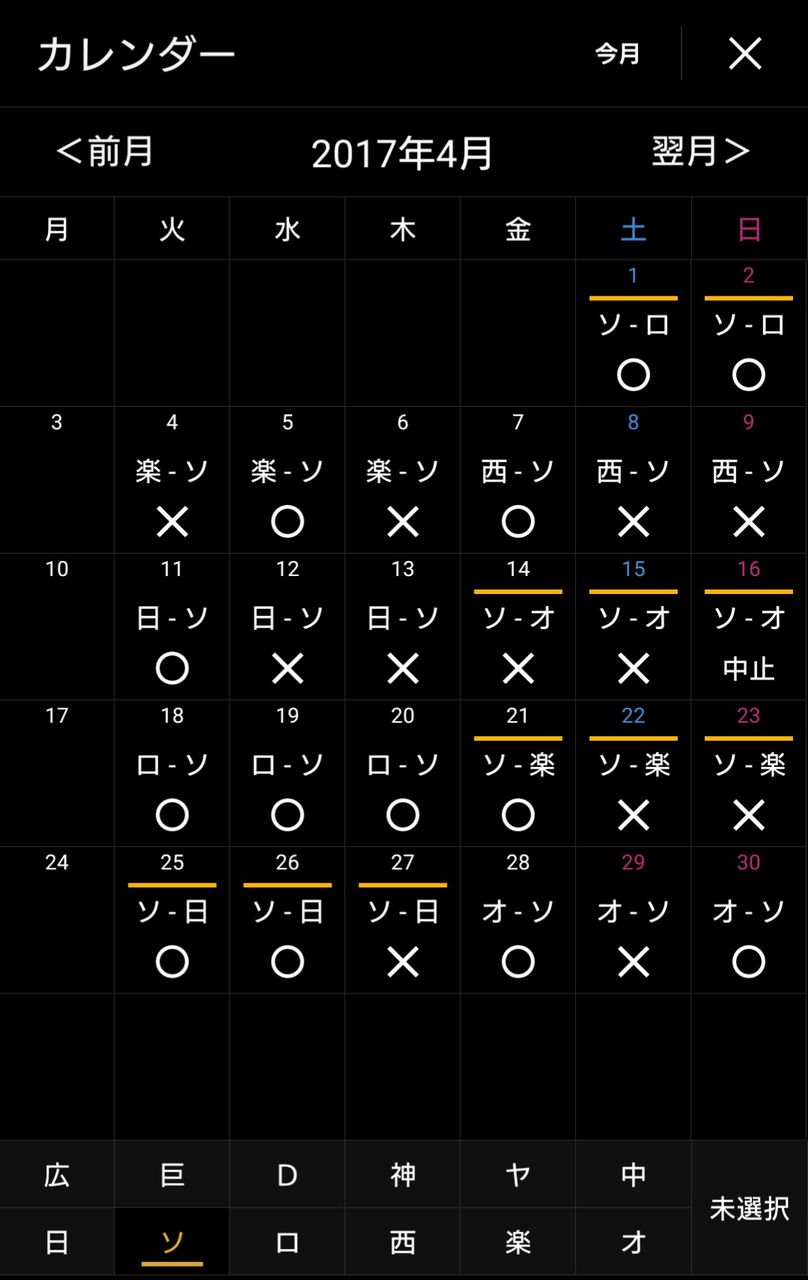Select team 楽 in the bottom filter
This screenshot has width=808, height=1280.
click(518, 1242)
